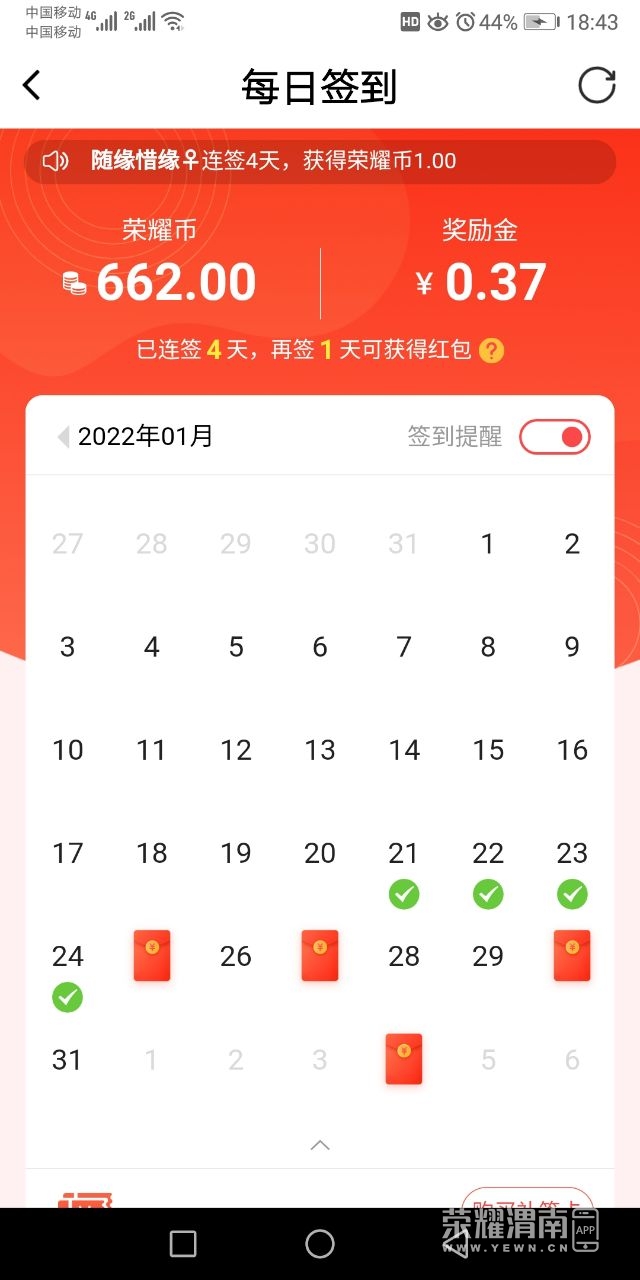Go back from the daily check-in page
This screenshot has width=640, height=1280.
(x=32, y=86)
